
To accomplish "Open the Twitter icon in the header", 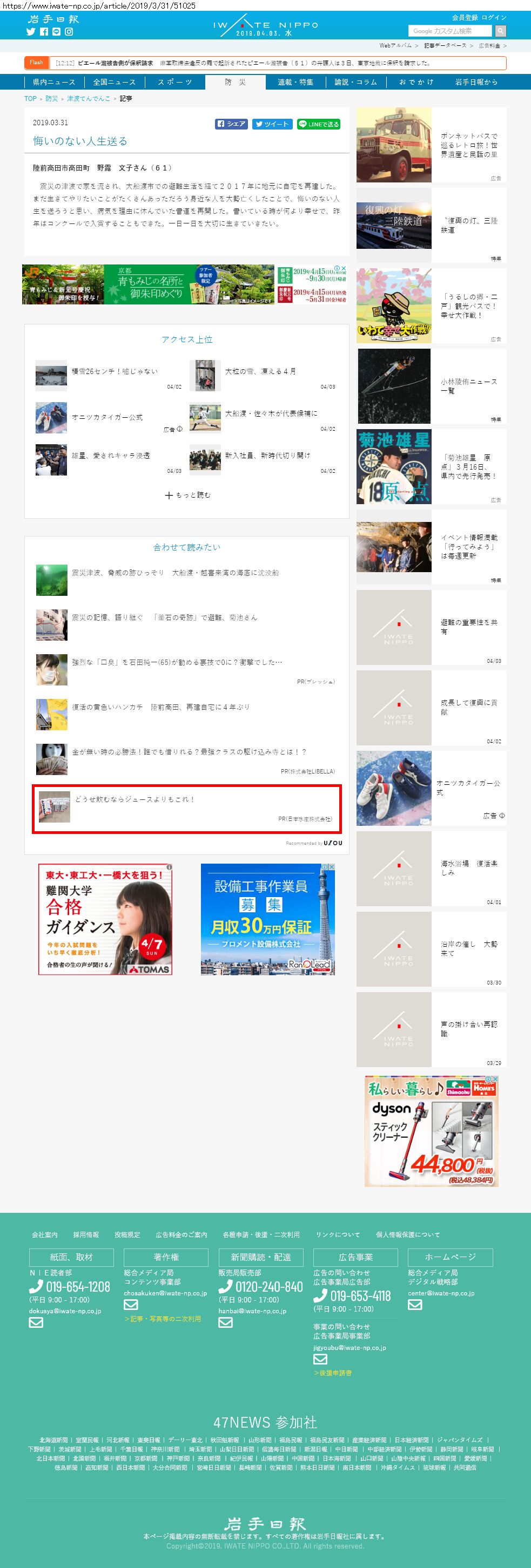I will pos(30,32).
